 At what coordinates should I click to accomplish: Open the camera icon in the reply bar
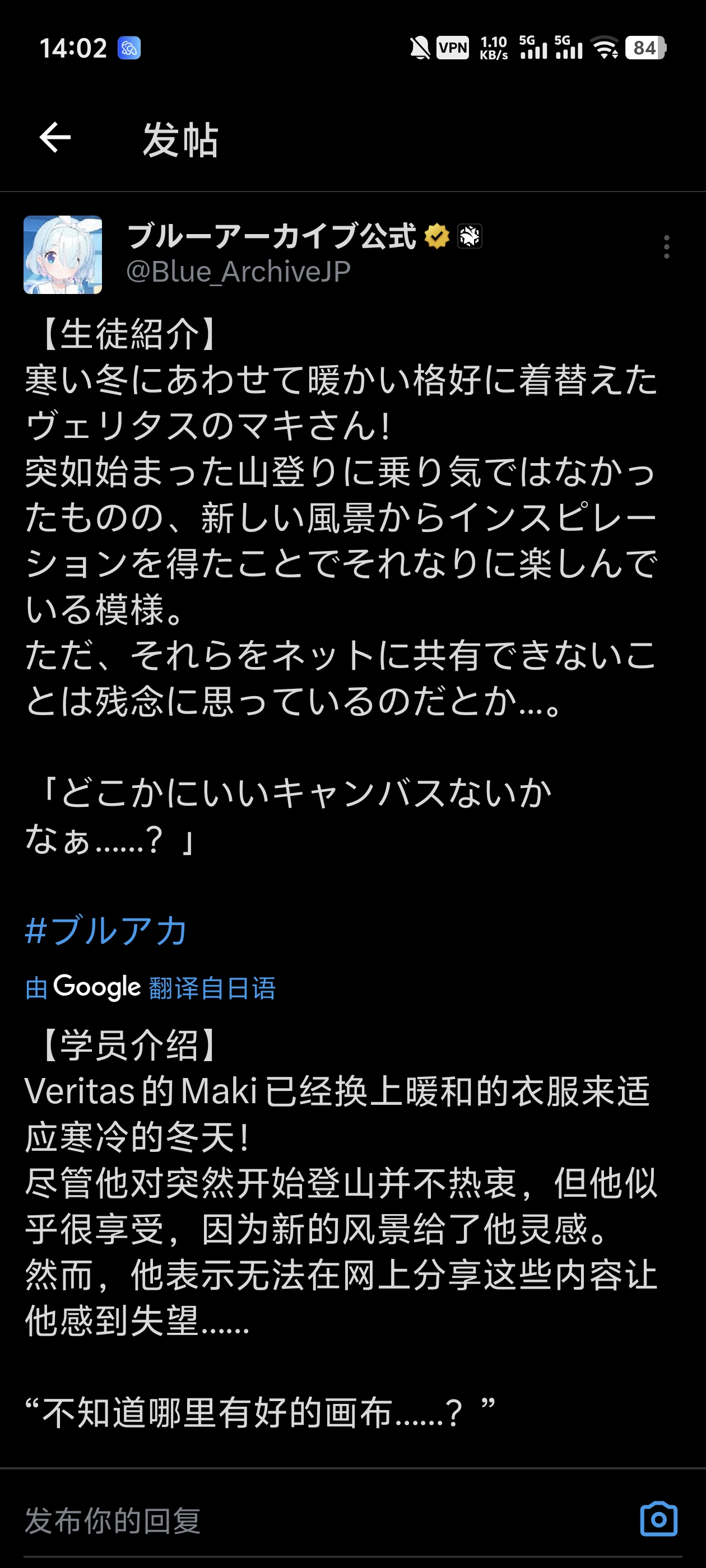tap(658, 1519)
